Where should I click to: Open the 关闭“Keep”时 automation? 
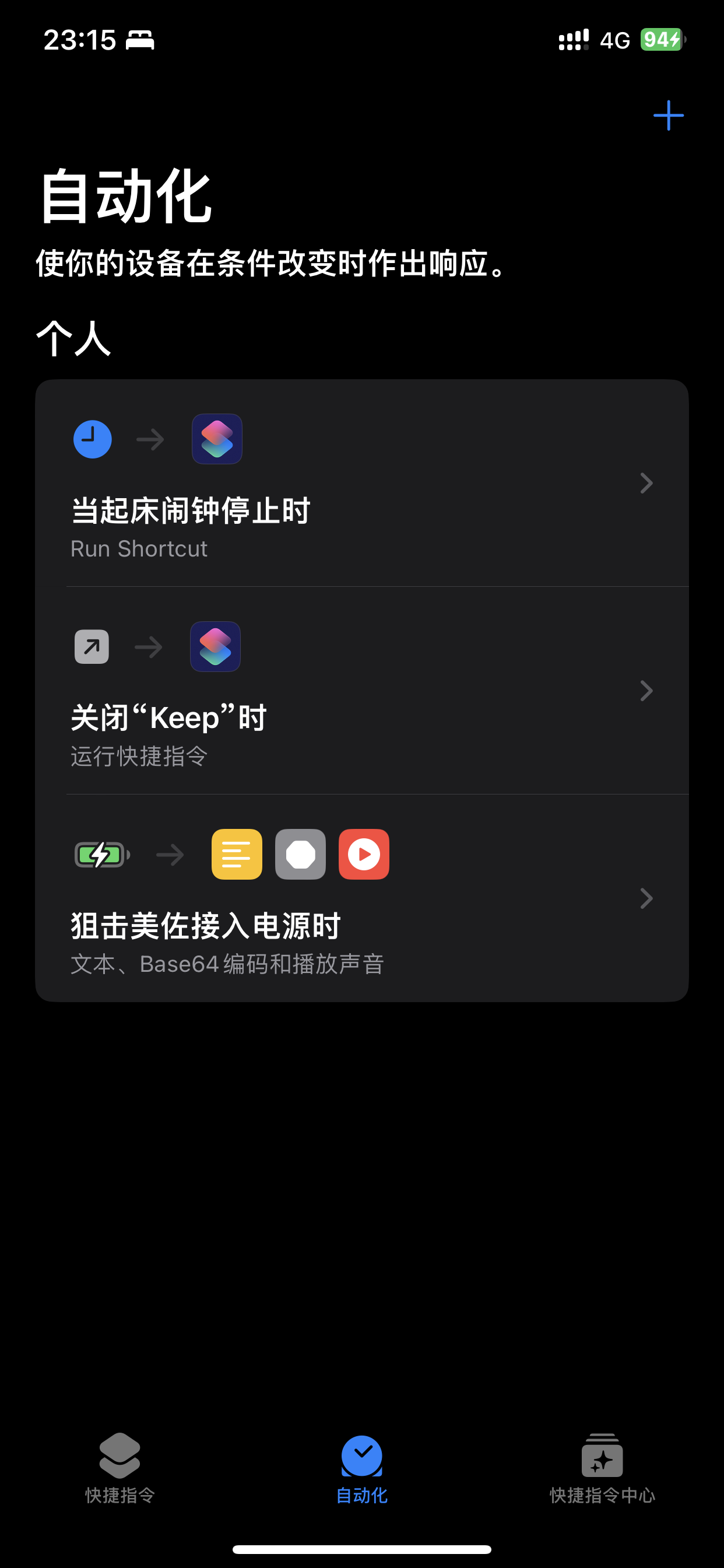361,691
